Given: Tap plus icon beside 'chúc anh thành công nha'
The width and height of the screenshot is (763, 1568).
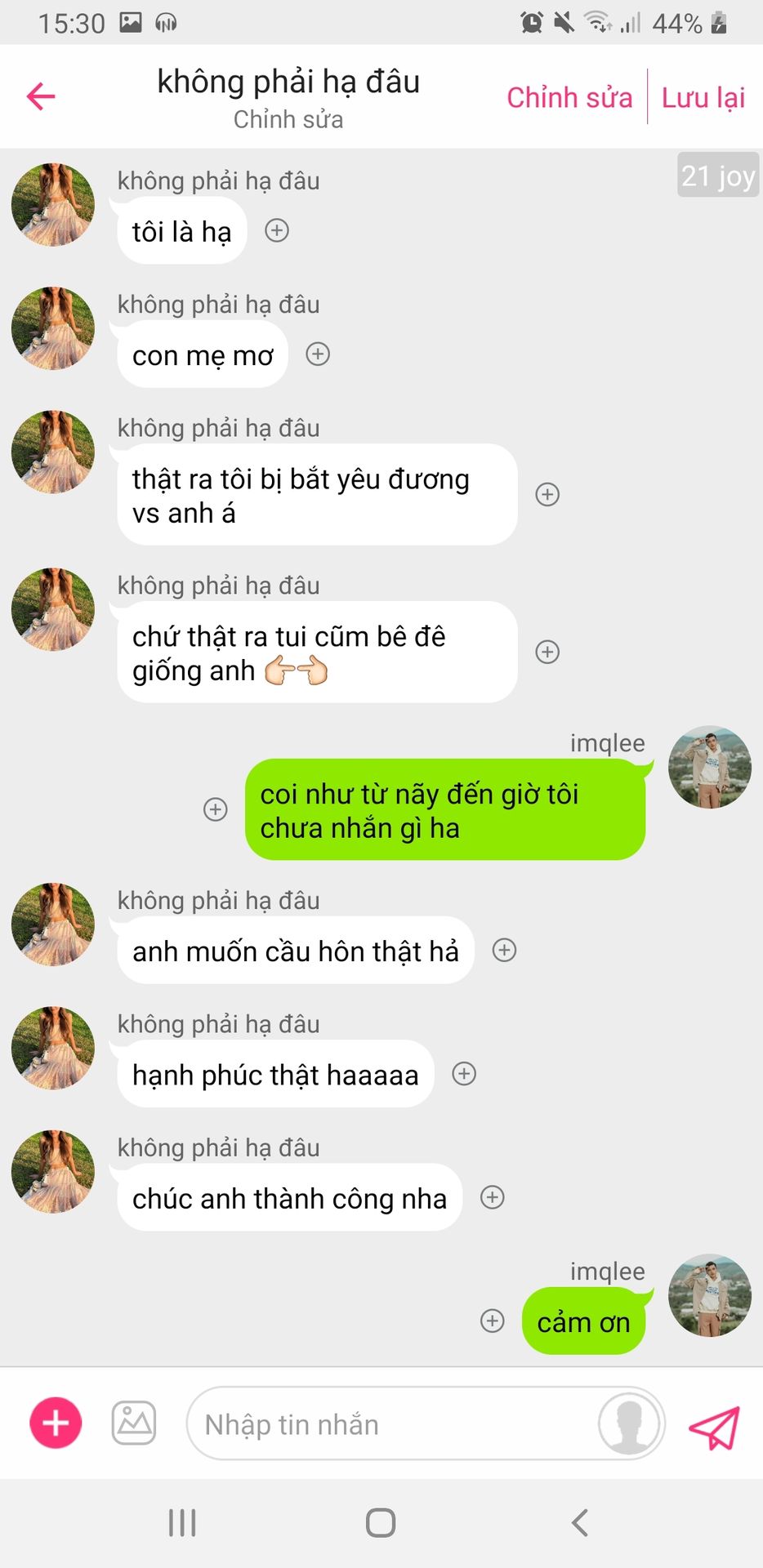Looking at the screenshot, I should click(493, 1197).
